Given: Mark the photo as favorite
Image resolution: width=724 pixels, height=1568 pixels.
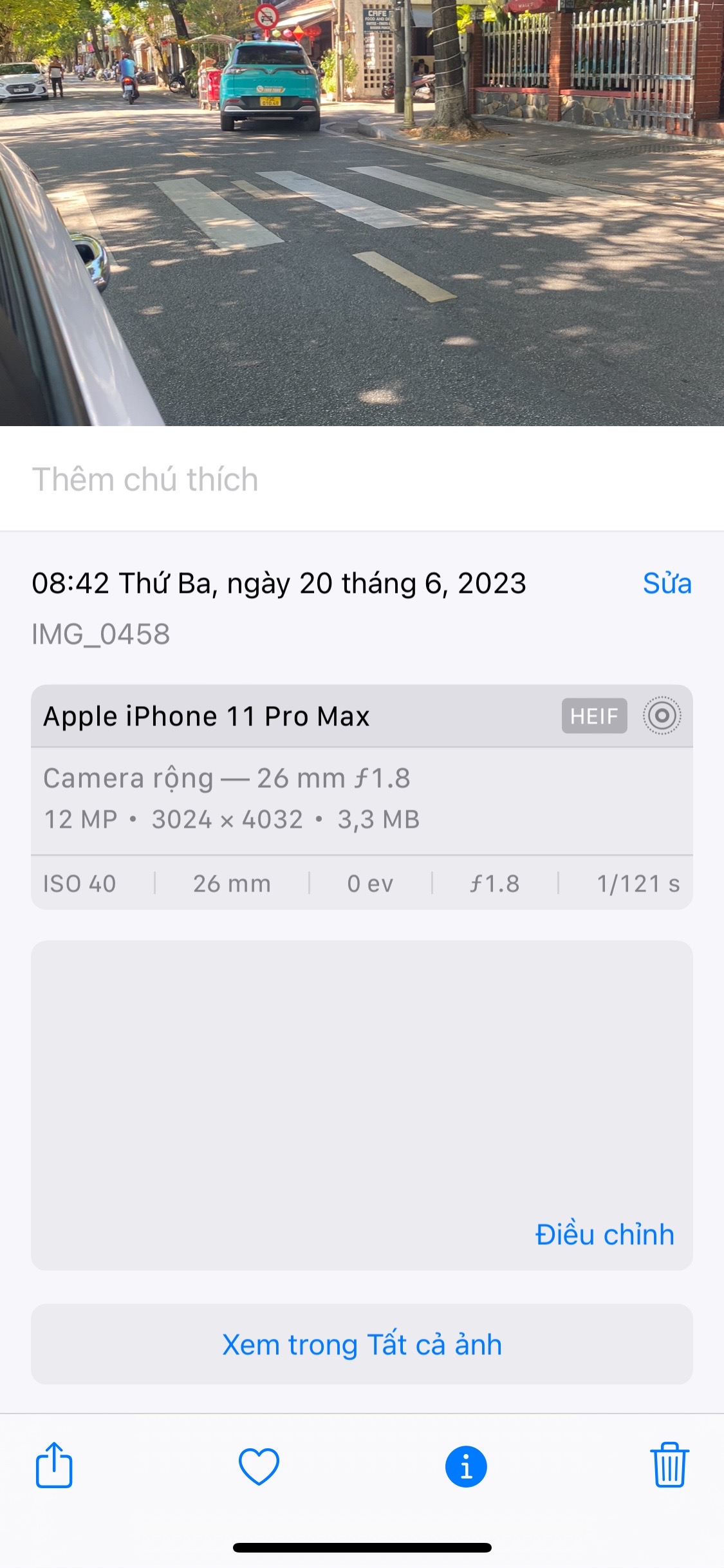Looking at the screenshot, I should pos(259,1466).
